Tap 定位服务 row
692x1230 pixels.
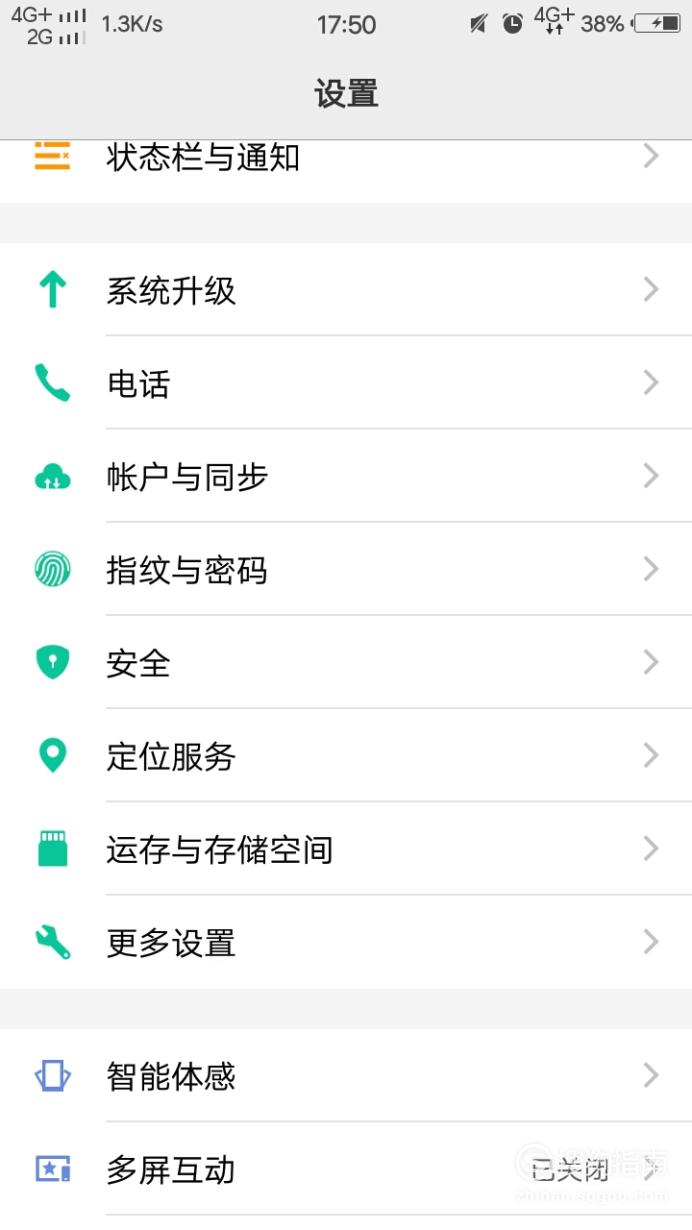(346, 755)
